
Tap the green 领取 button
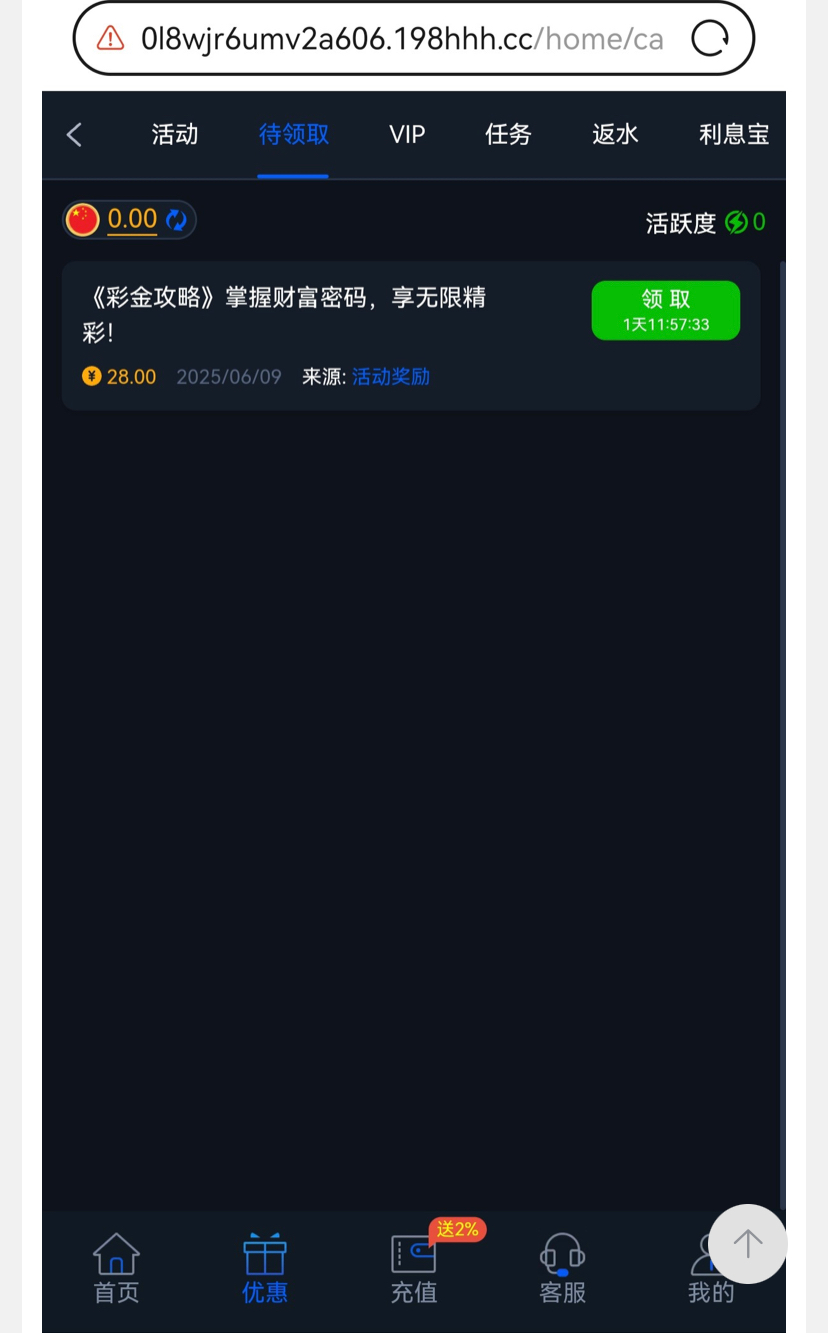coord(665,310)
